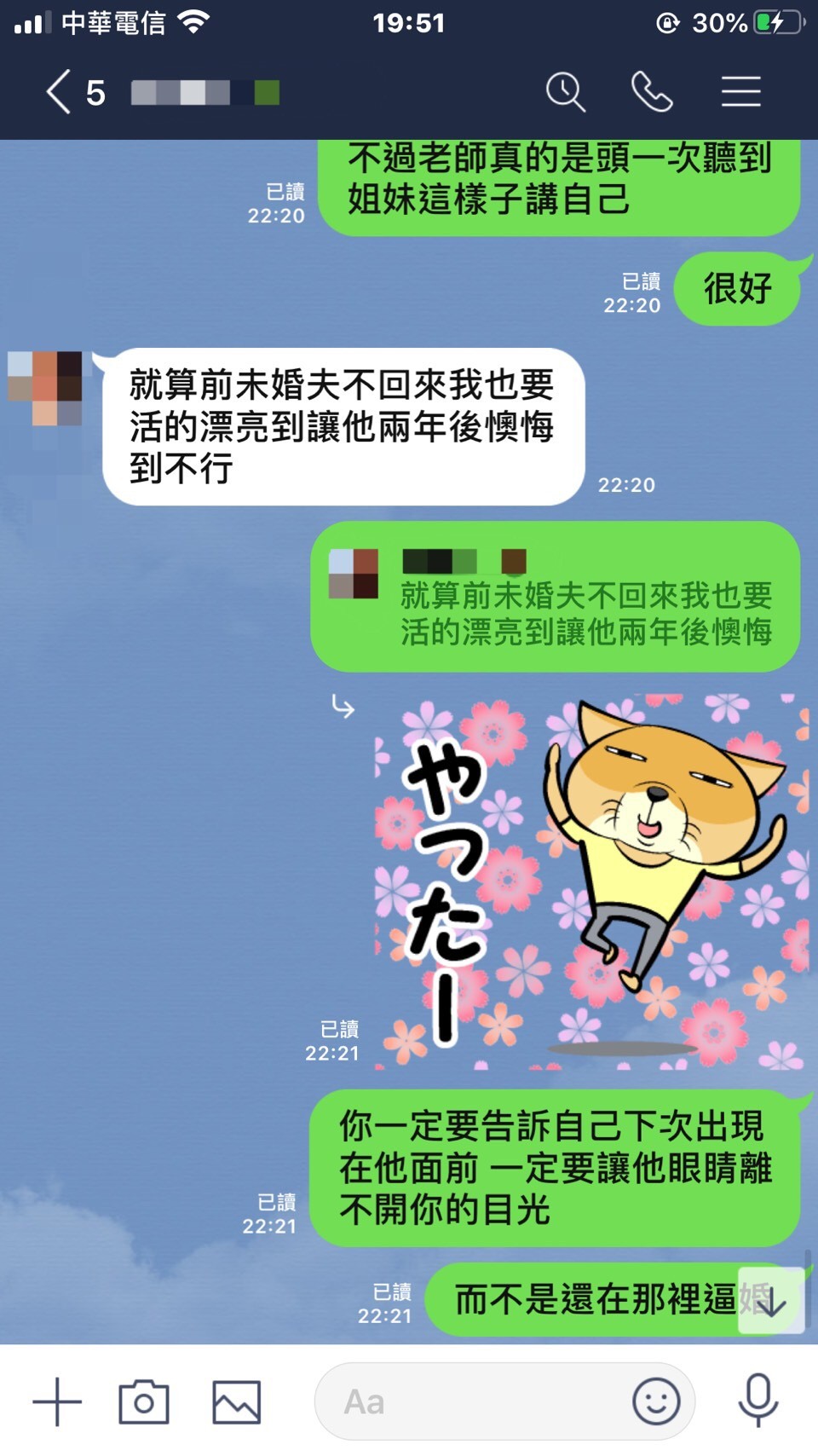Open the sender's profile picture
This screenshot has width=818, height=1456.
(45, 388)
